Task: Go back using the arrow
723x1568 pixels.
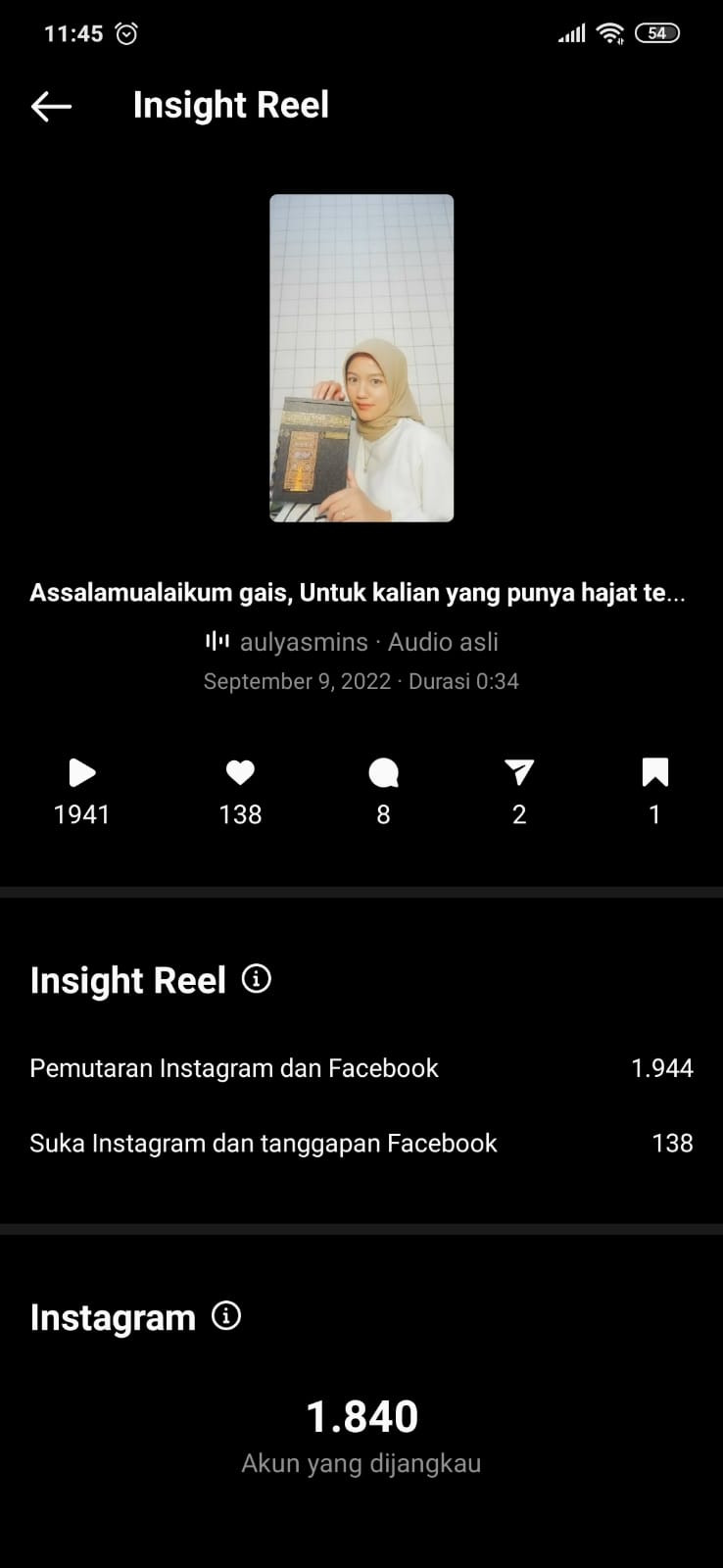Action: tap(51, 106)
